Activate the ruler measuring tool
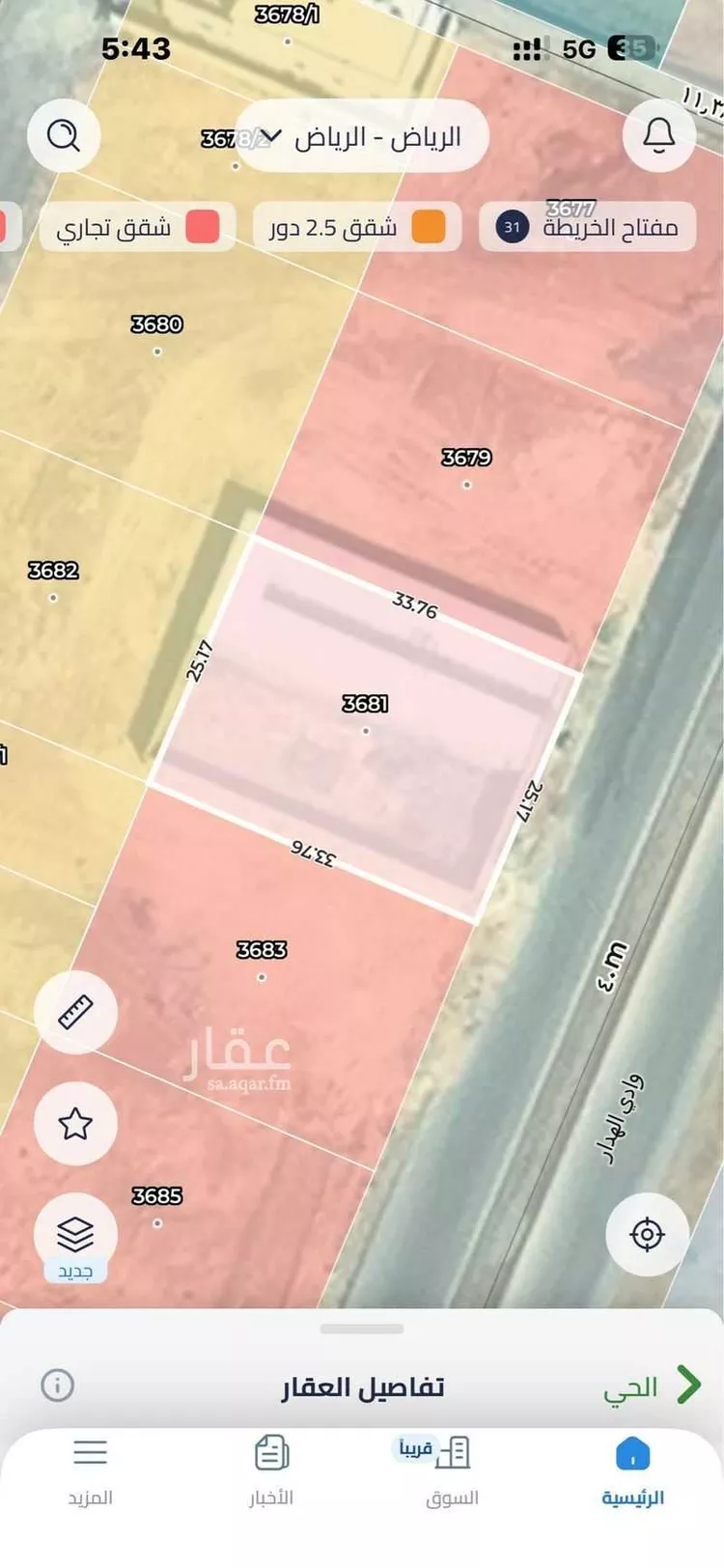The width and height of the screenshot is (724, 1568). (76, 1012)
